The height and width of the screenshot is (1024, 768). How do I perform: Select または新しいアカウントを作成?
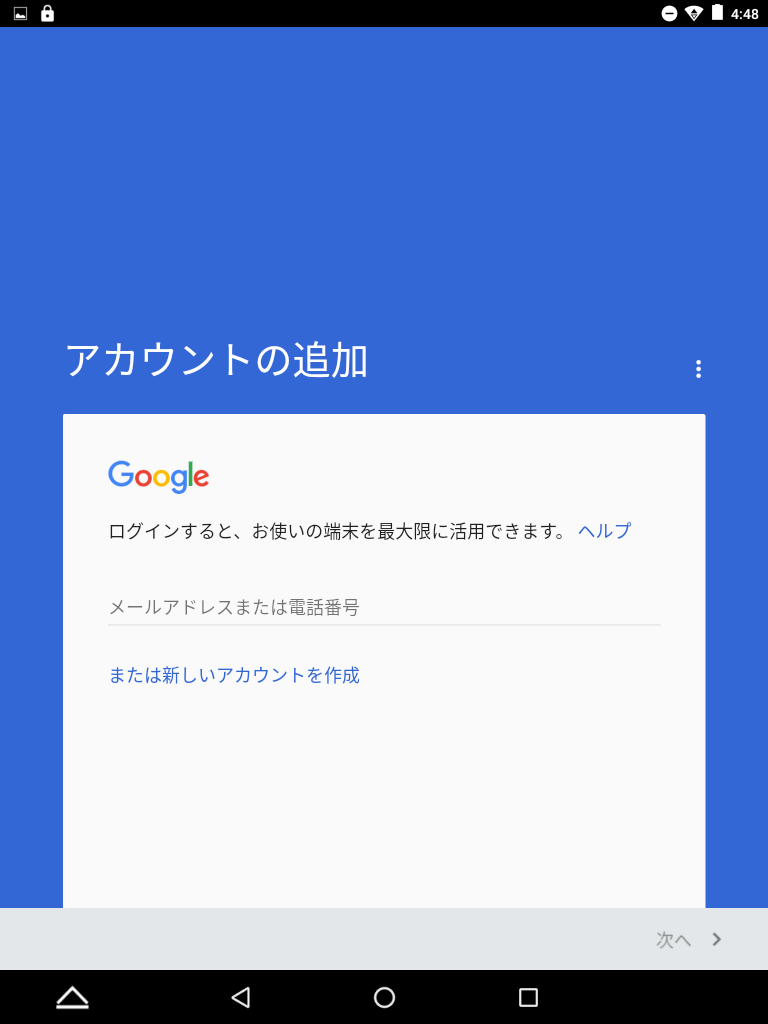coord(234,676)
